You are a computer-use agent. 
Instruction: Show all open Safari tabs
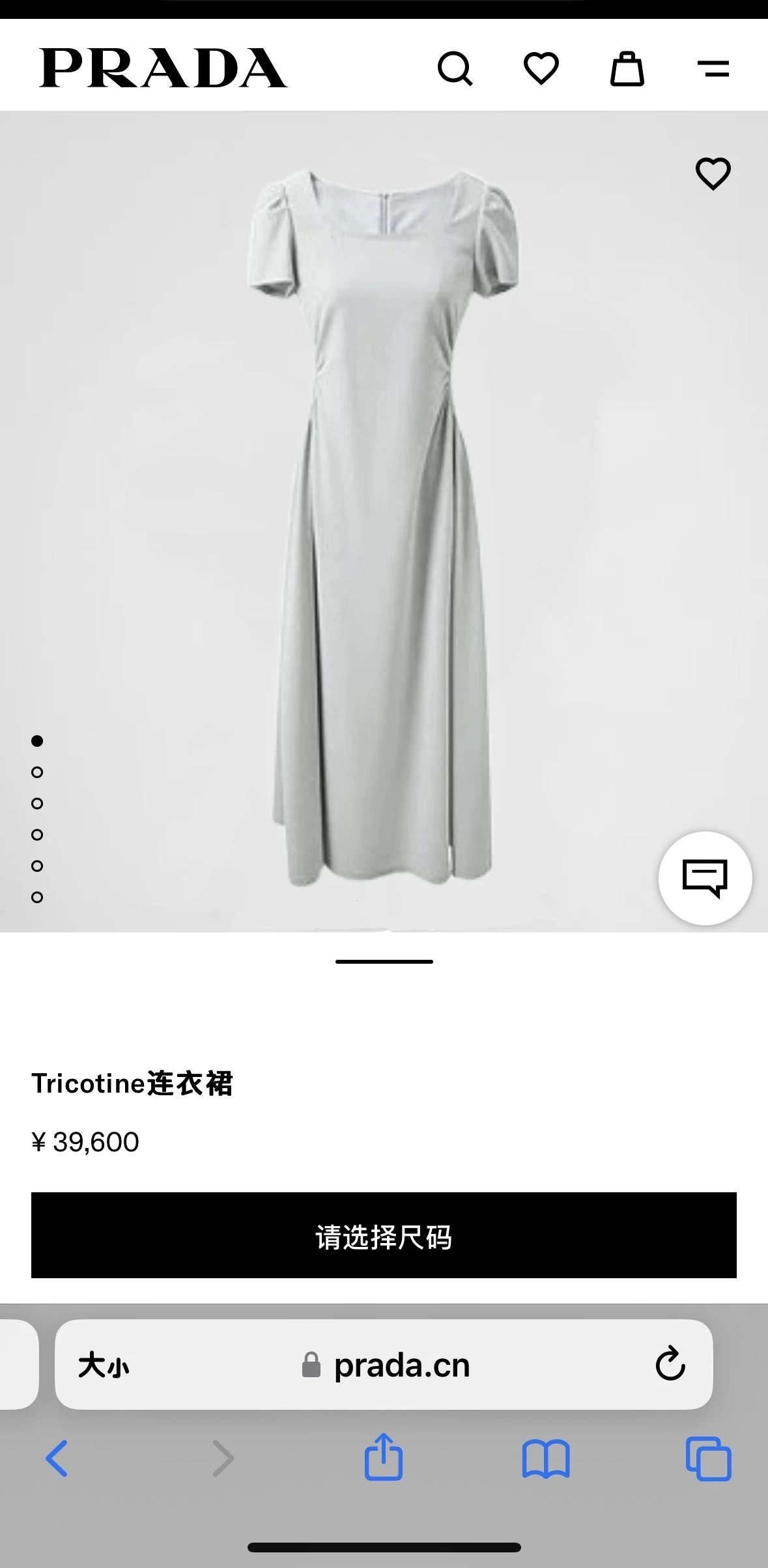pos(708,1459)
